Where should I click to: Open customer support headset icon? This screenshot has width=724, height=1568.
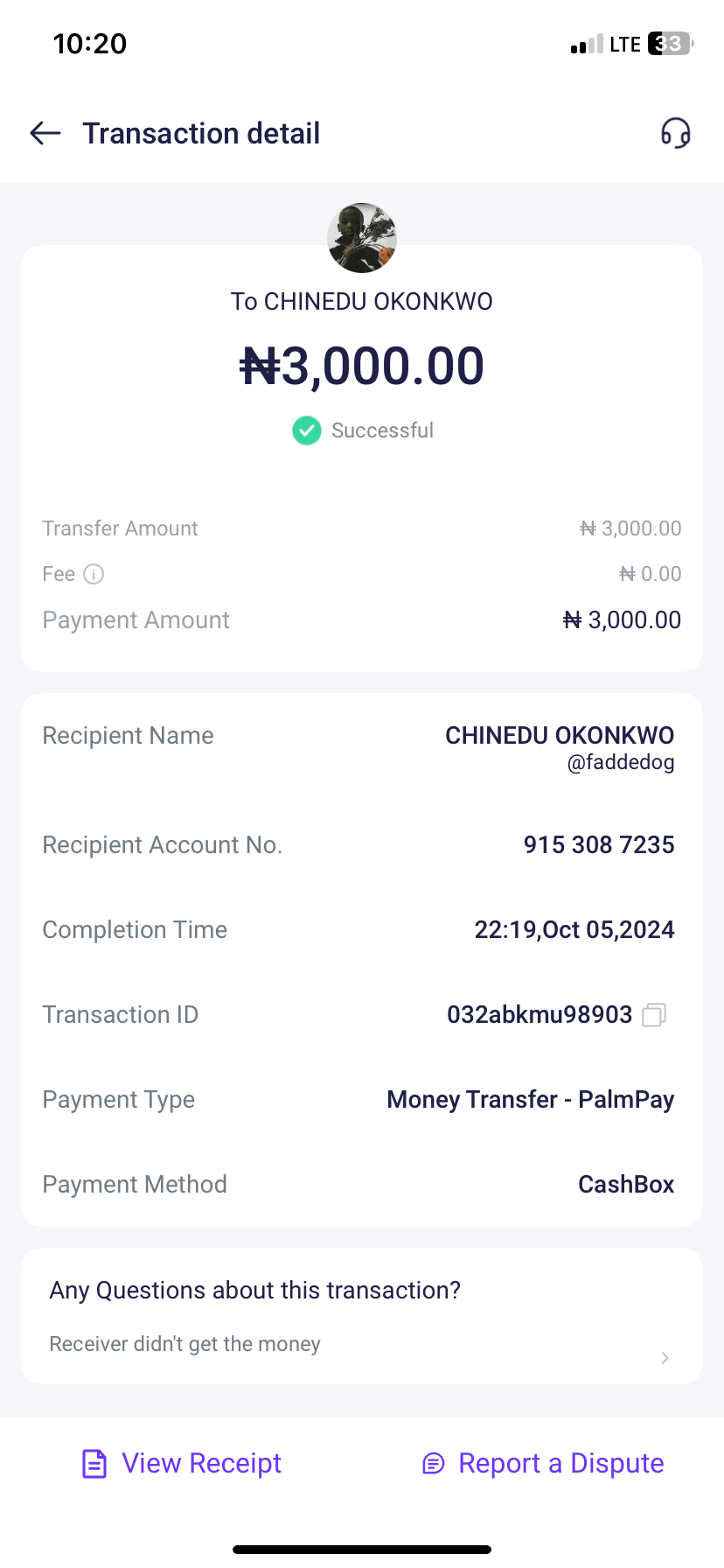675,133
